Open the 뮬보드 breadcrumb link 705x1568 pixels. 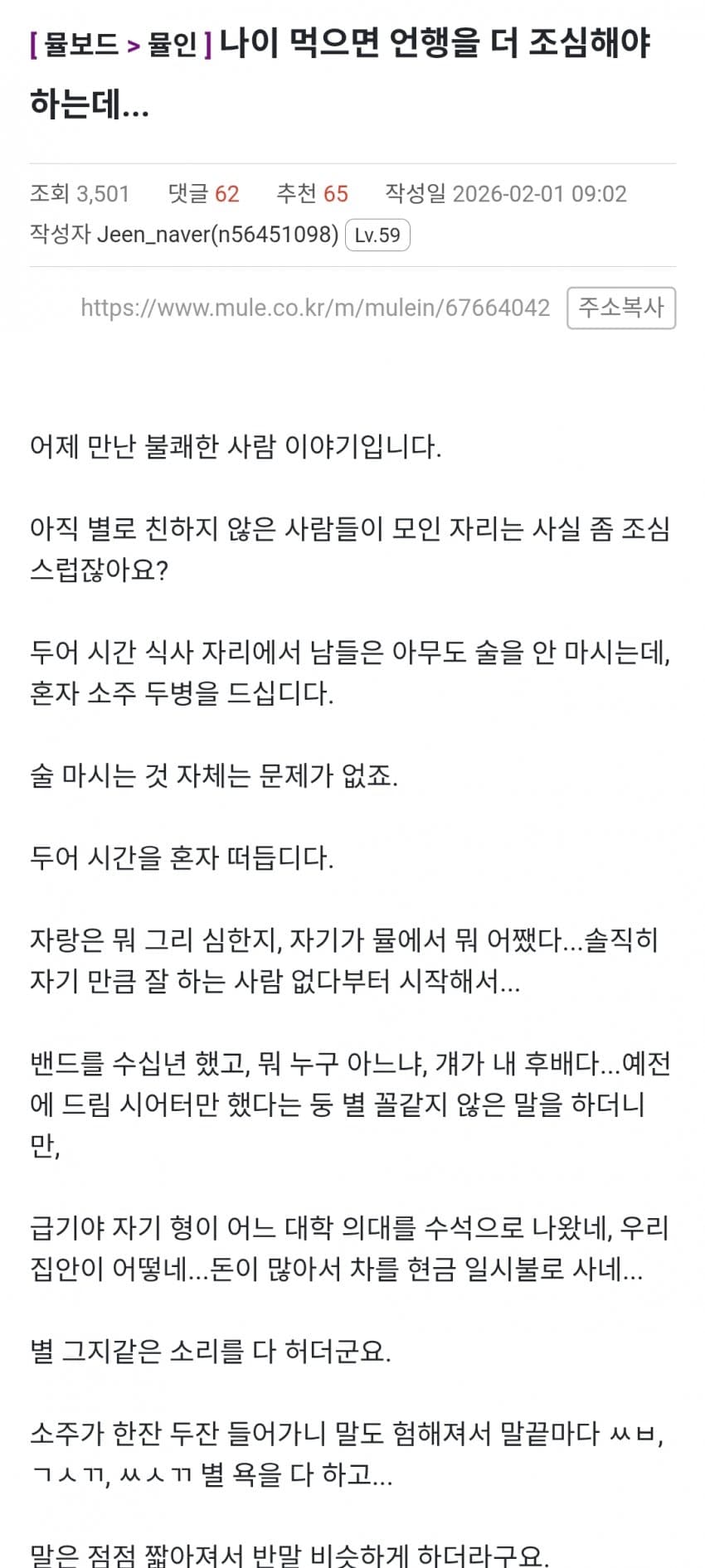click(81, 44)
